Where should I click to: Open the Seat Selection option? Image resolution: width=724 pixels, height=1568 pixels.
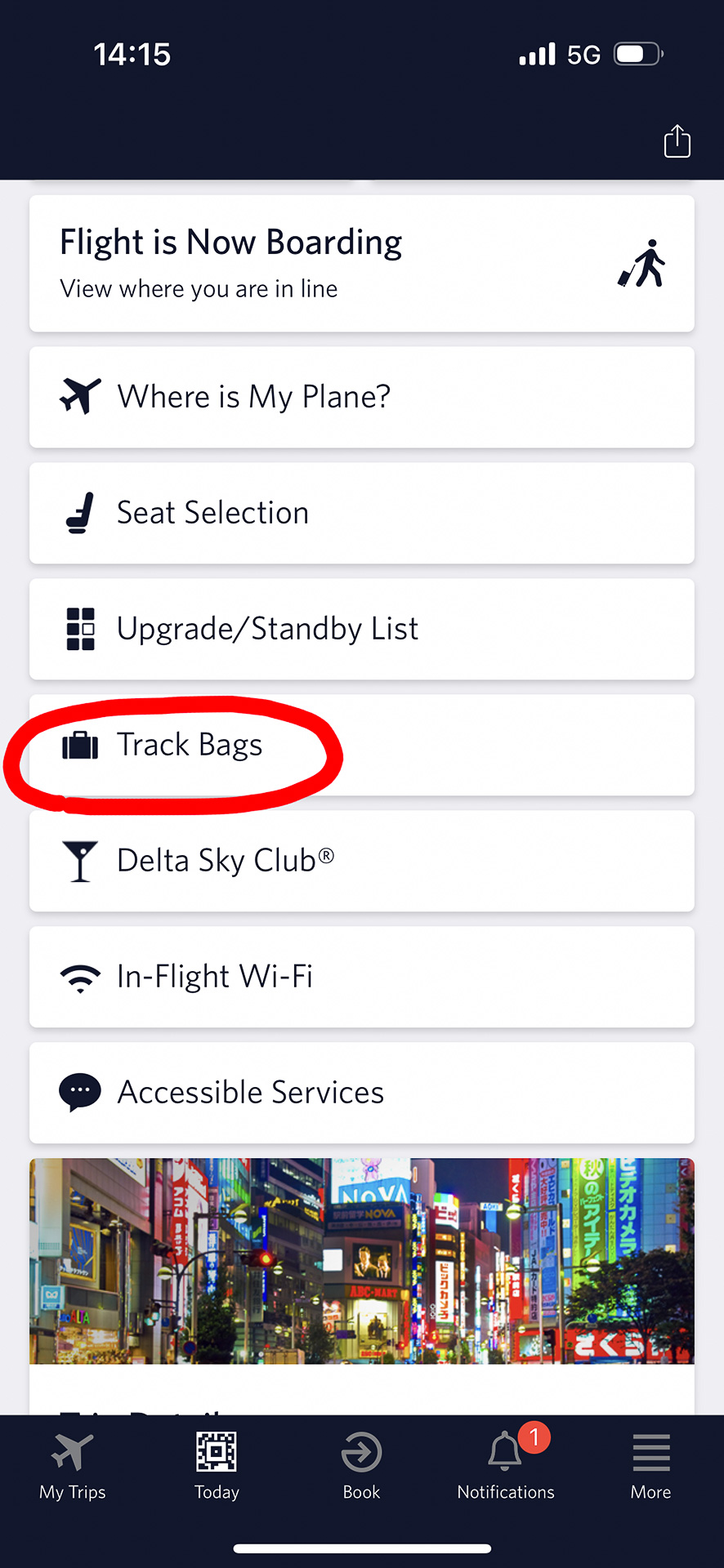[360, 514]
